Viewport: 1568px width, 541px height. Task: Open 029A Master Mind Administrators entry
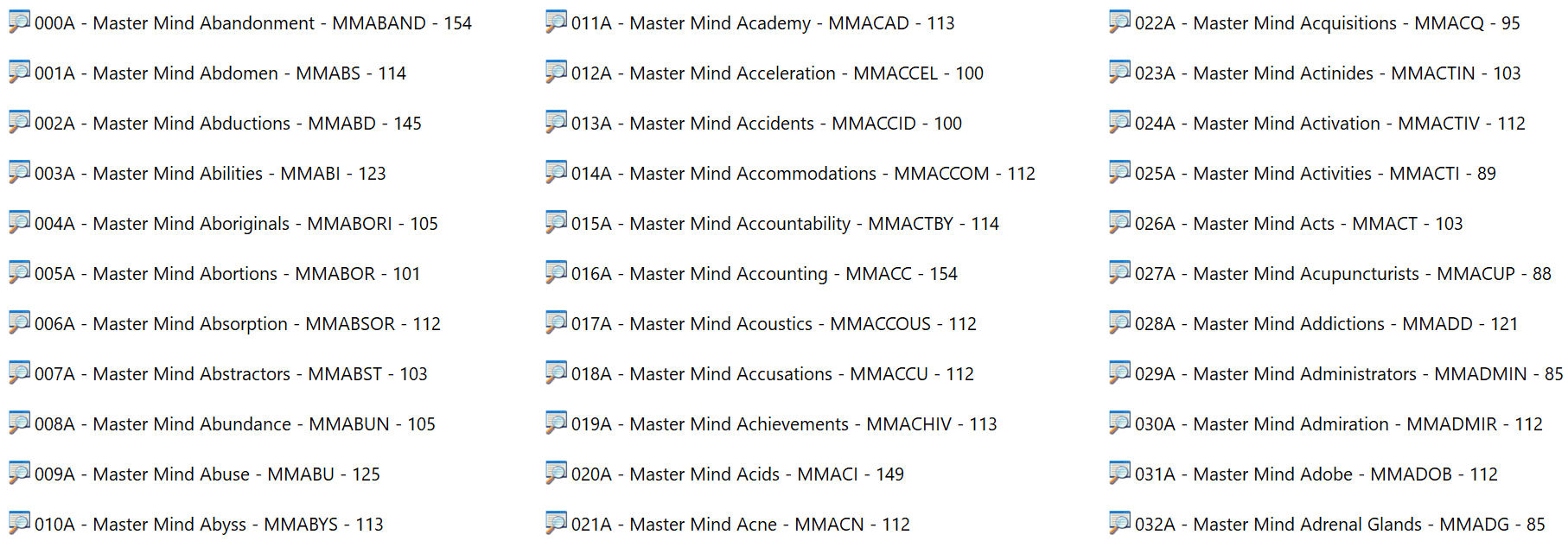pos(1348,374)
